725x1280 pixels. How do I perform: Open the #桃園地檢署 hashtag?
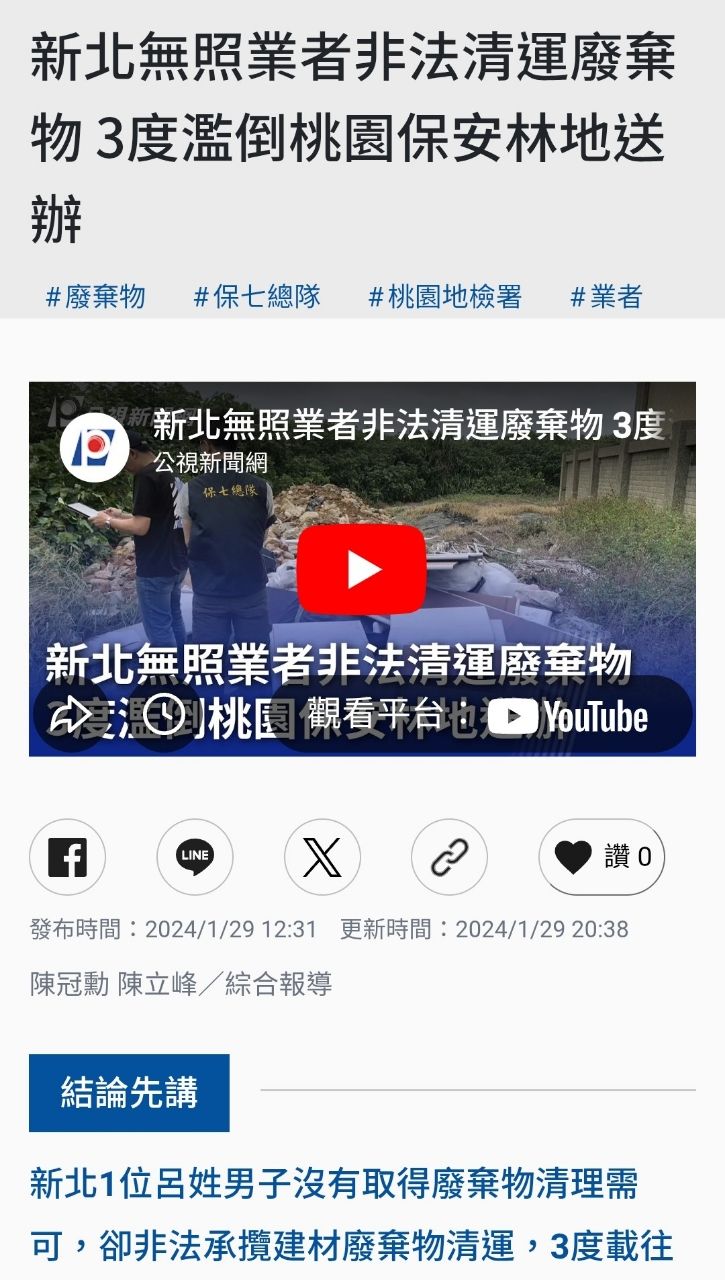445,296
